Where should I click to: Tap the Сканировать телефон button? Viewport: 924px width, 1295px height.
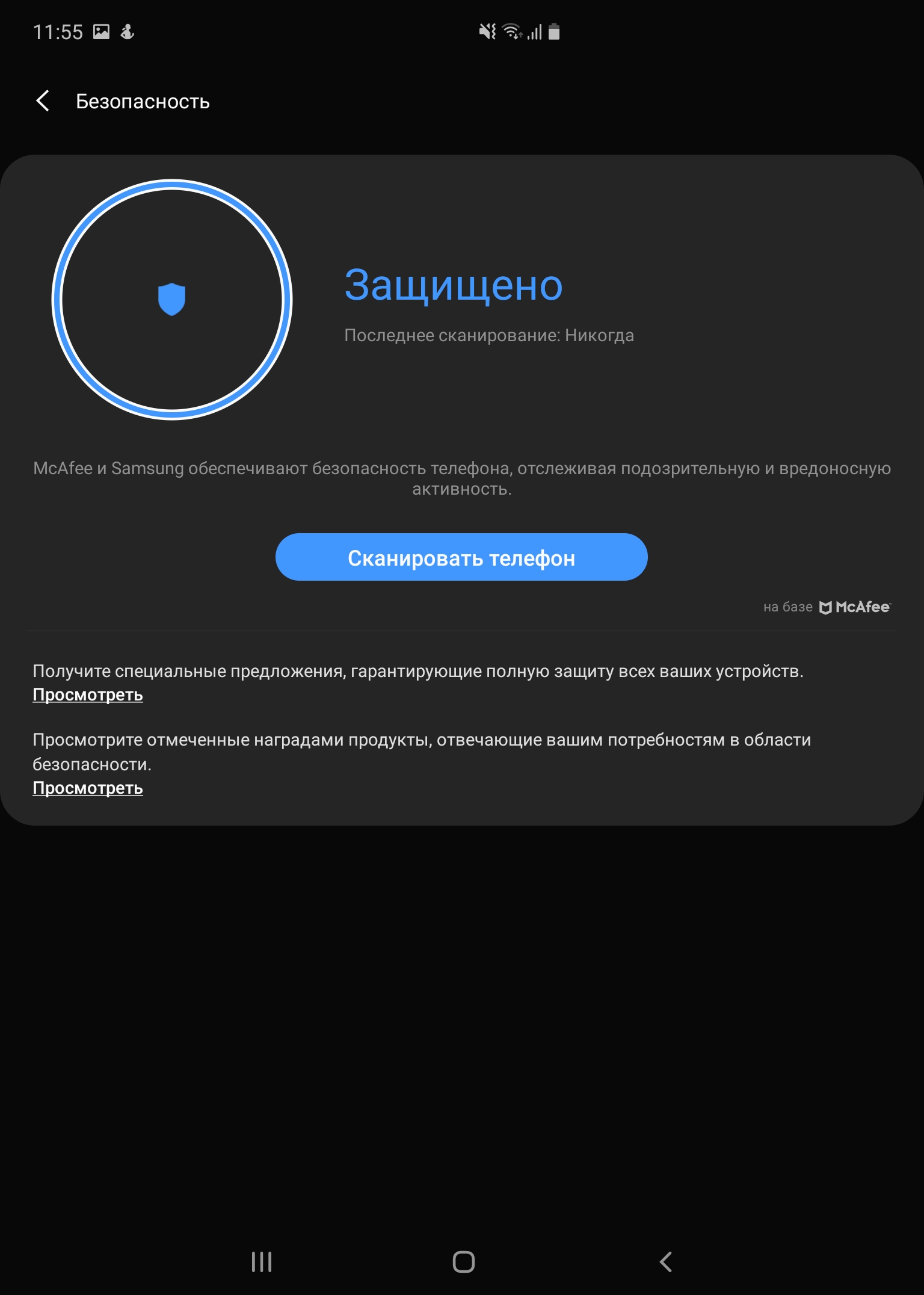[461, 557]
